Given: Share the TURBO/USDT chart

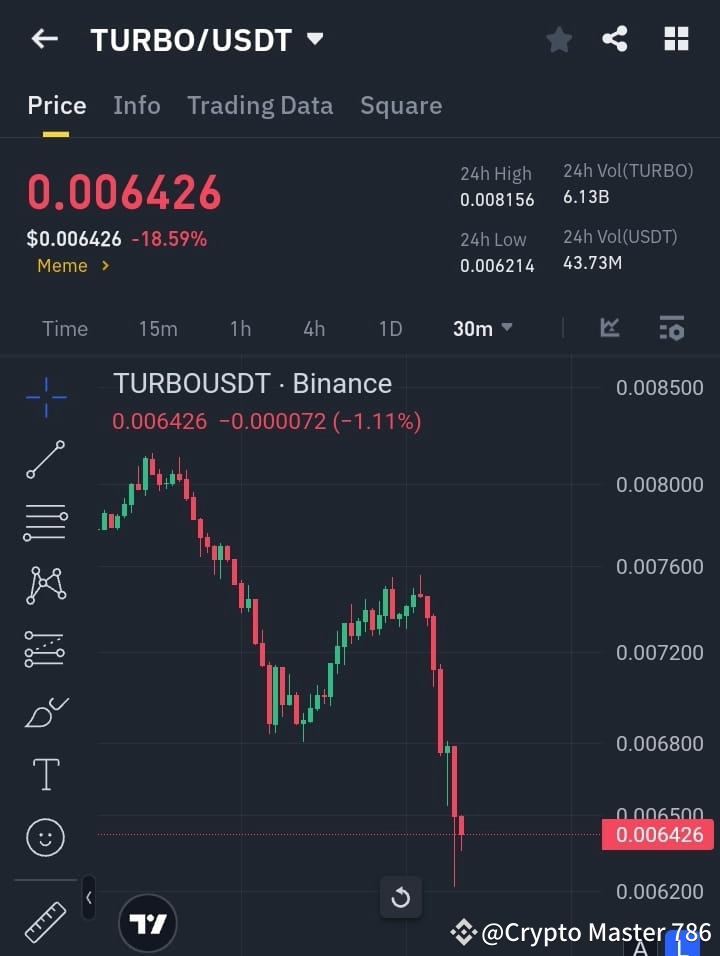Looking at the screenshot, I should point(616,39).
